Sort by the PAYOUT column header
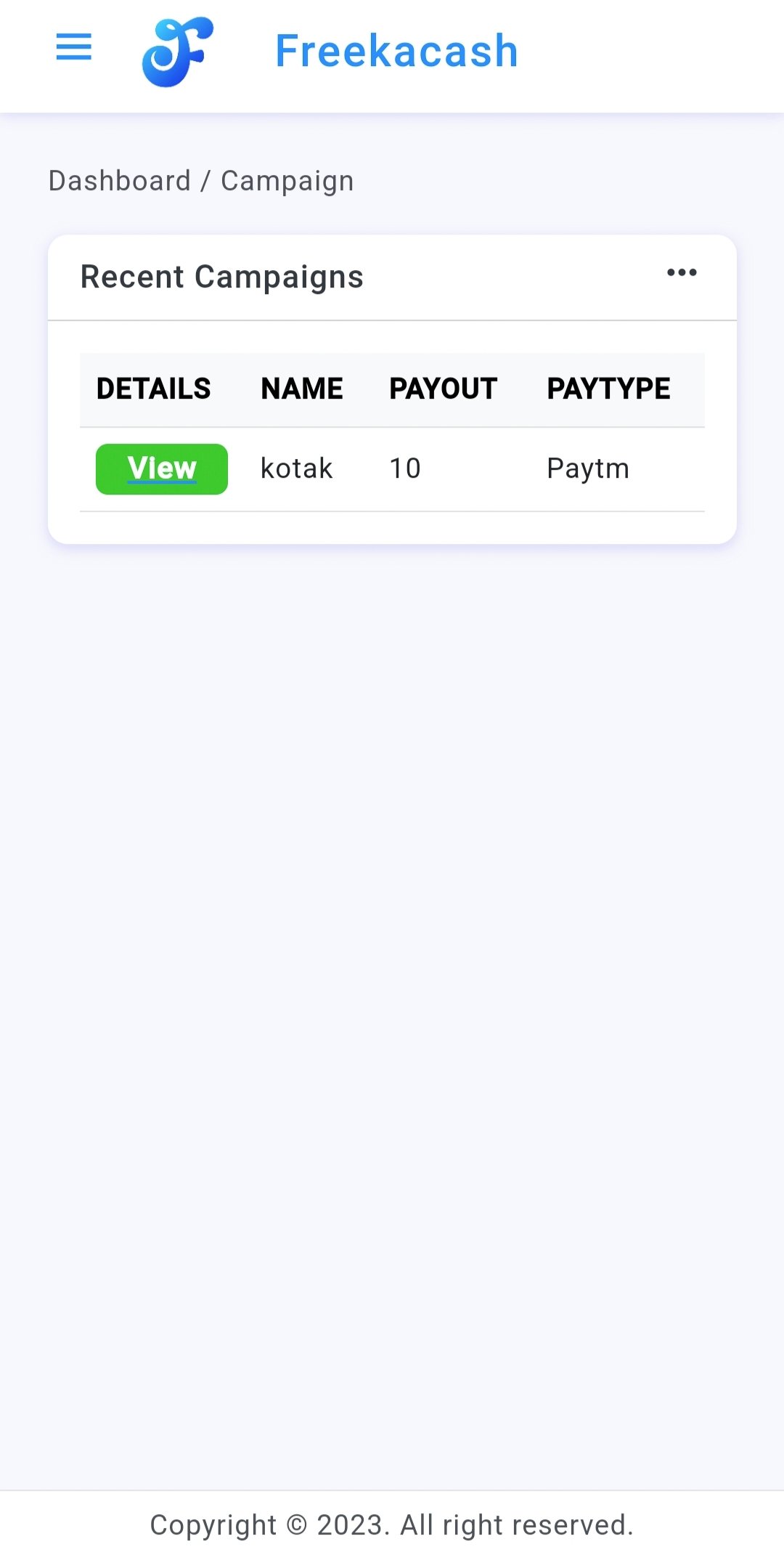The image size is (784, 1560). click(x=443, y=389)
